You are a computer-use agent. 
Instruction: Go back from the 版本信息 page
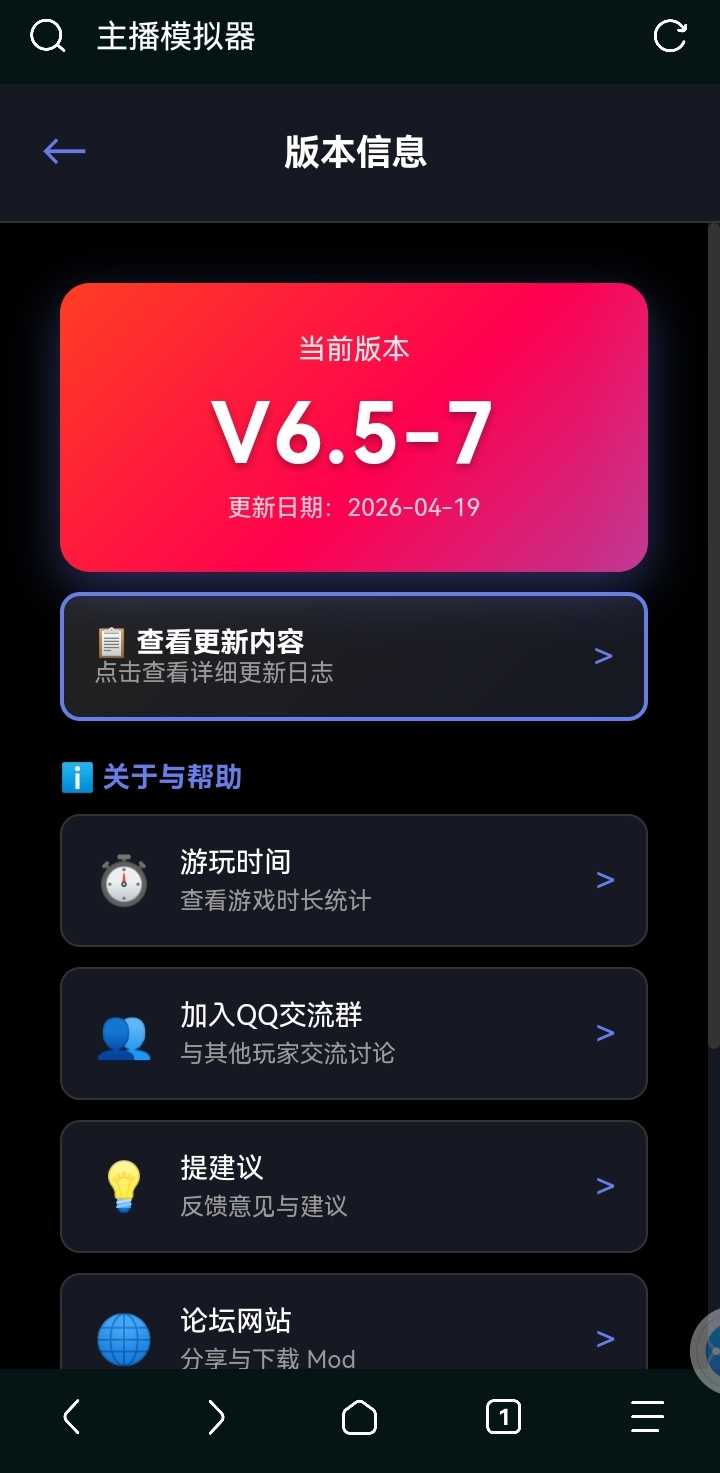[x=65, y=152]
